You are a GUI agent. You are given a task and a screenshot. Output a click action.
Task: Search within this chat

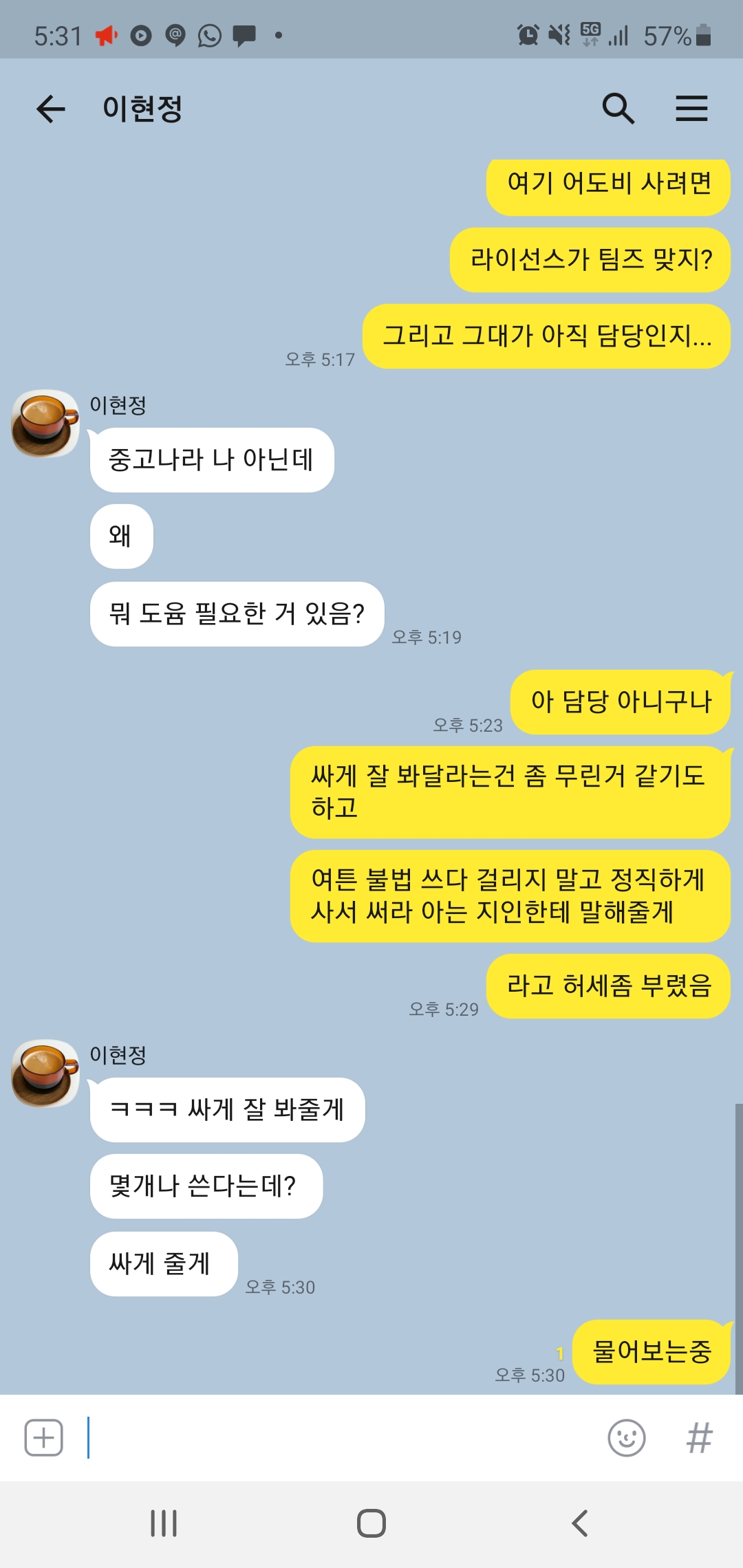coord(618,109)
